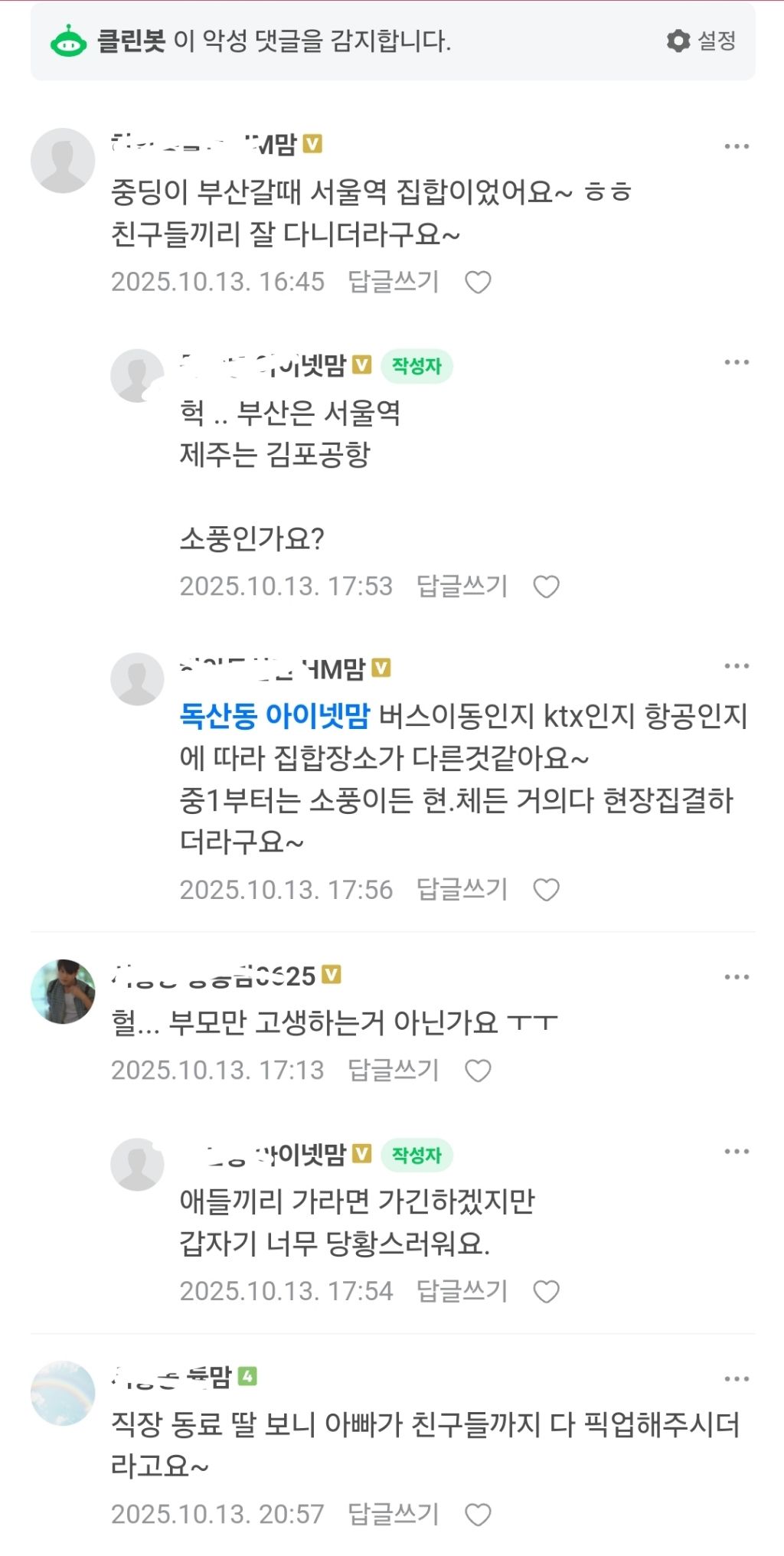Tap 답글쓰기 under the 17:54 reply
This screenshot has width=784, height=1556.
(x=462, y=1291)
